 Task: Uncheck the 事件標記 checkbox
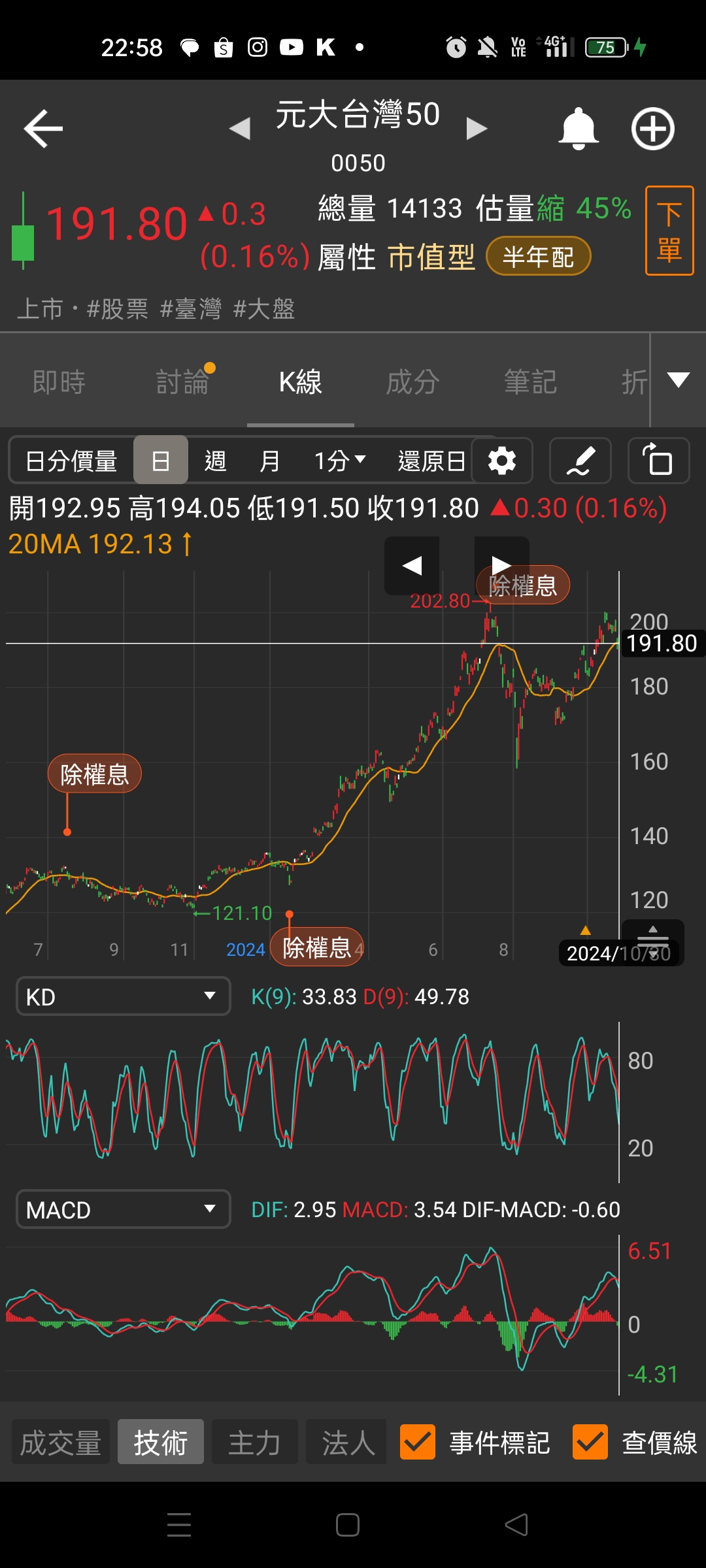click(418, 1442)
